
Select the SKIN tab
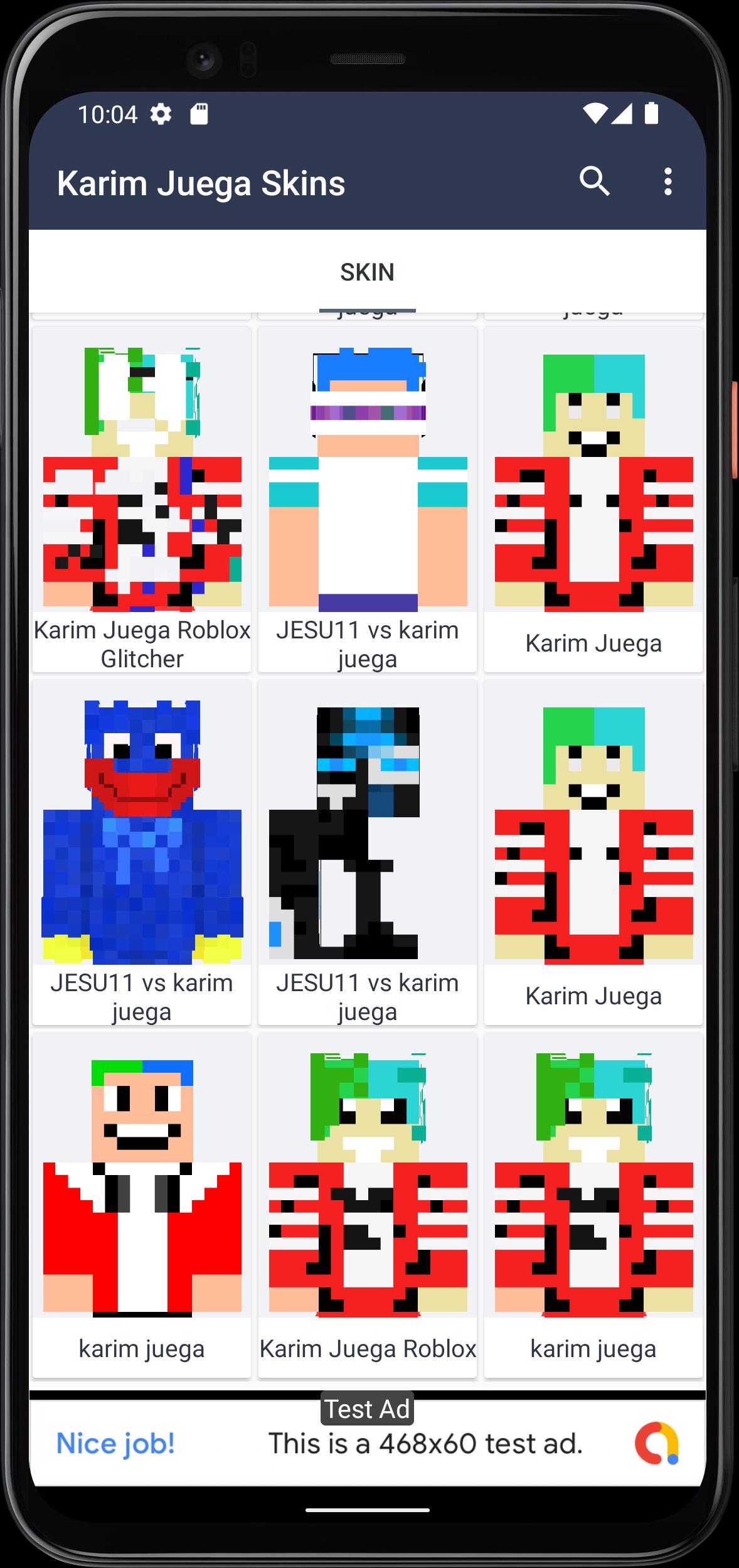pos(368,272)
